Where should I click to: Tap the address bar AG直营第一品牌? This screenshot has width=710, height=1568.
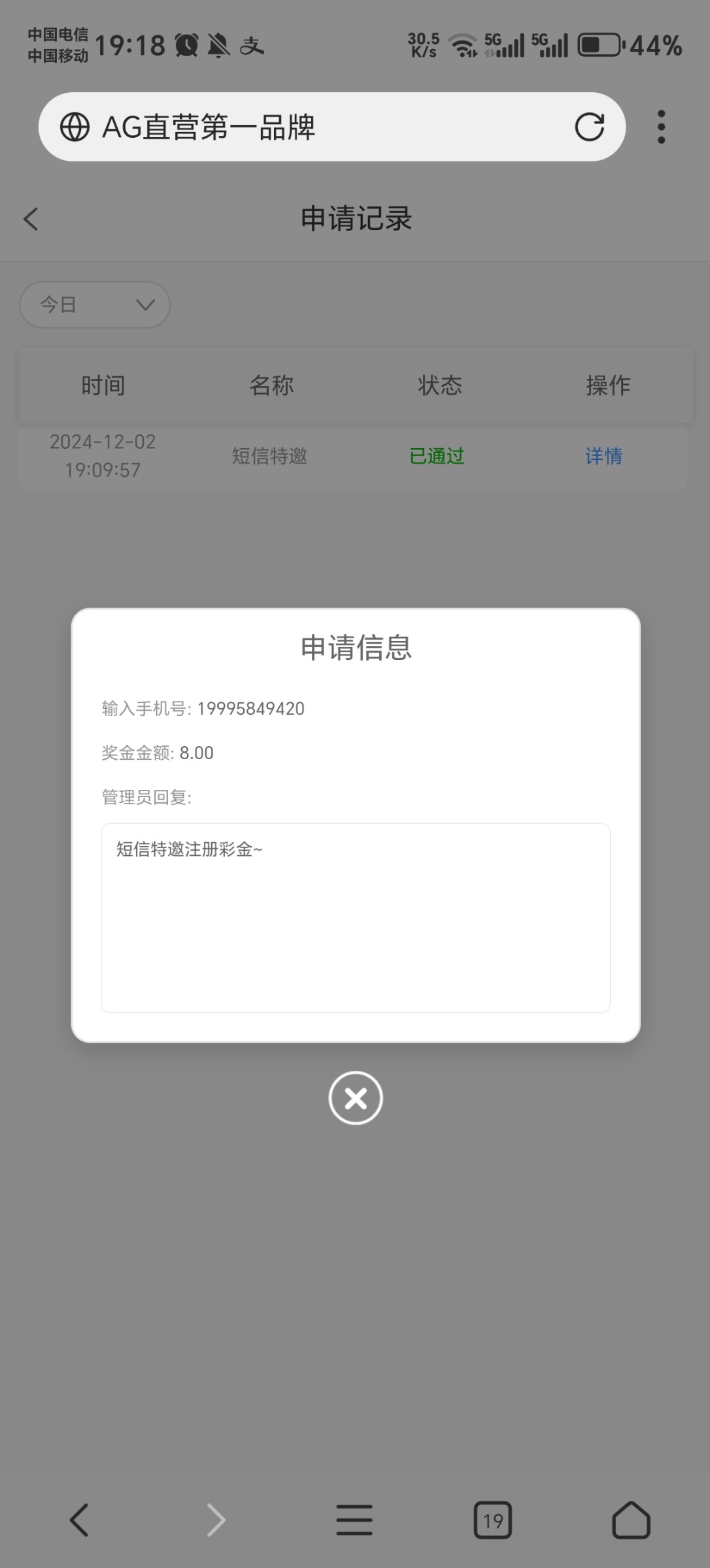[314, 127]
